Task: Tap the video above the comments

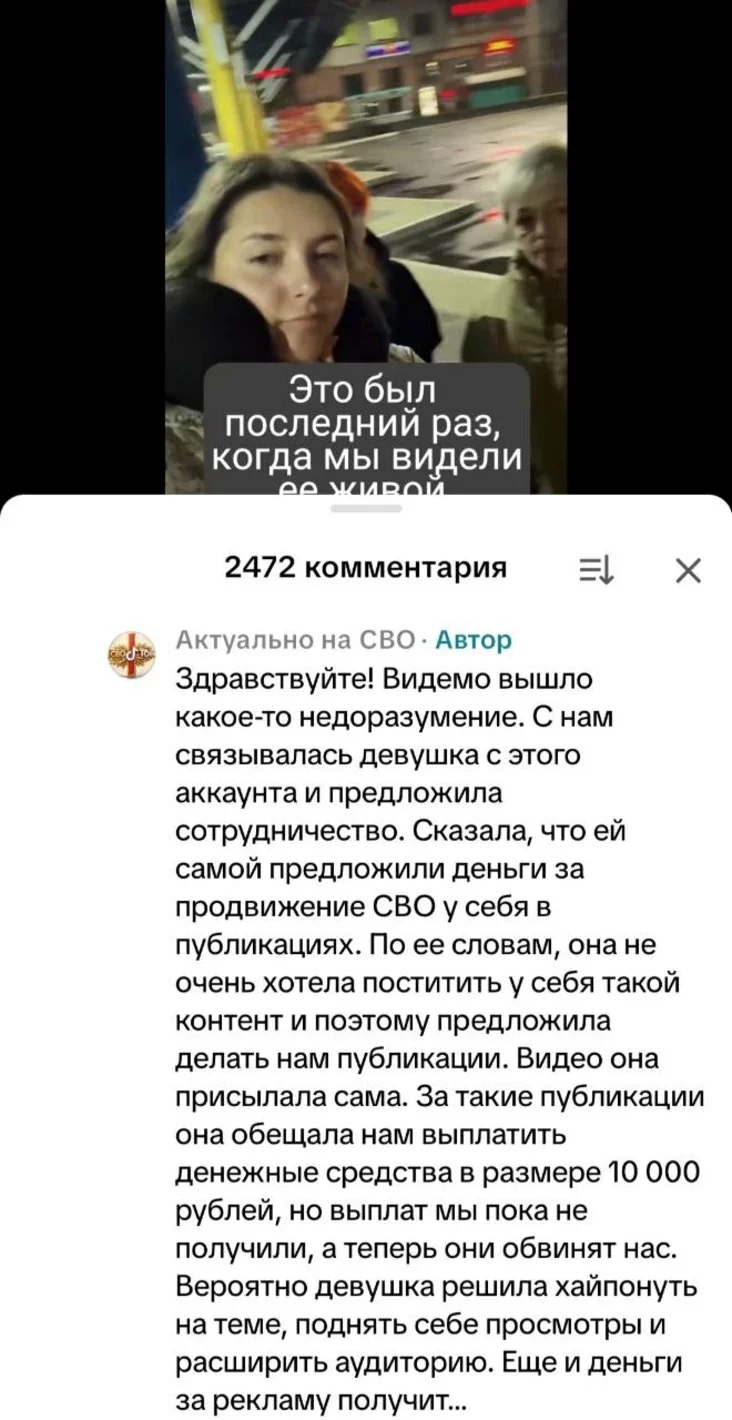Action: (366, 240)
